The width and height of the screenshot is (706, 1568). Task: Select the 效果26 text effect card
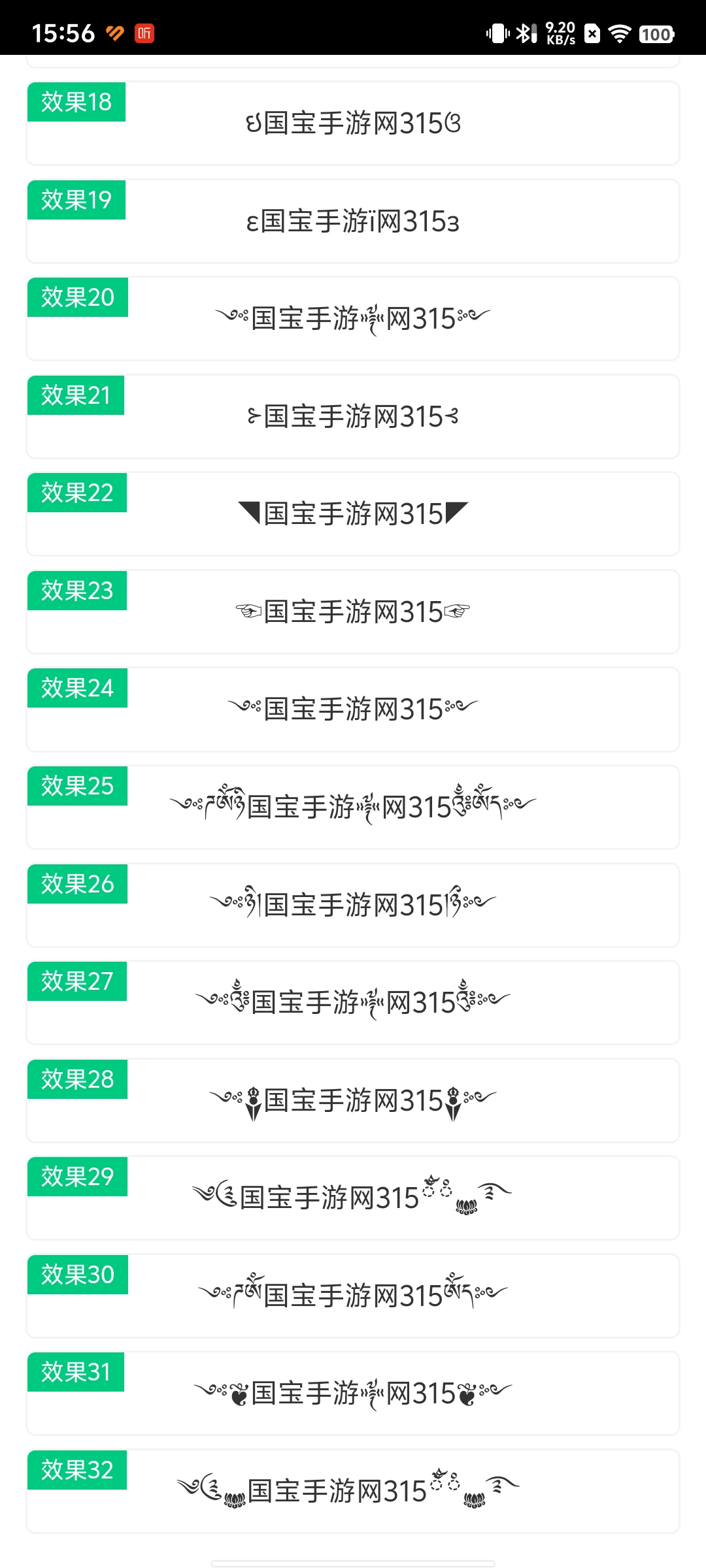tap(353, 906)
